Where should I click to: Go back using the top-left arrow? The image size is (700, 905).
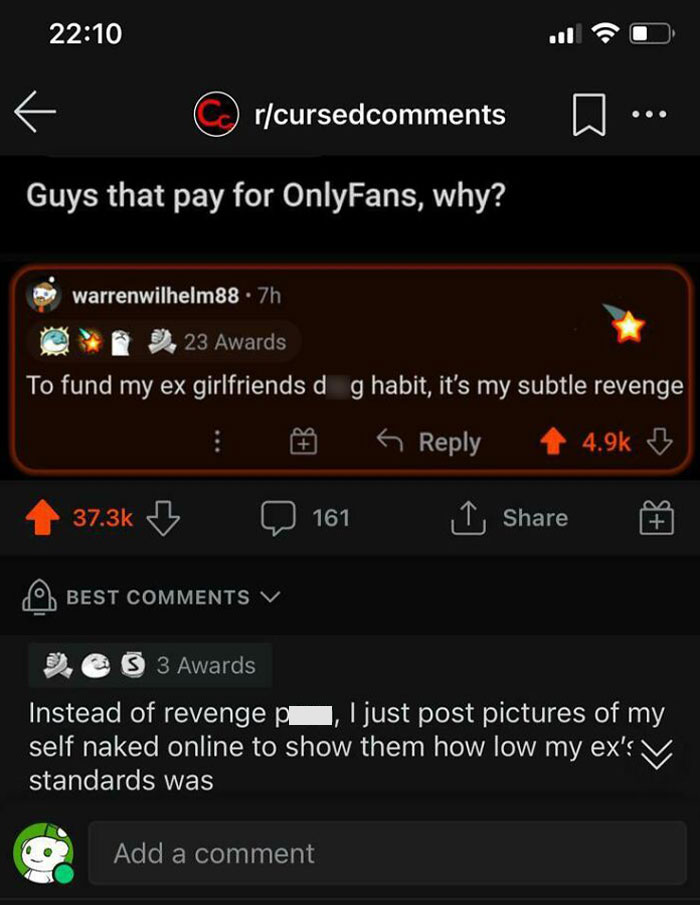pos(35,113)
